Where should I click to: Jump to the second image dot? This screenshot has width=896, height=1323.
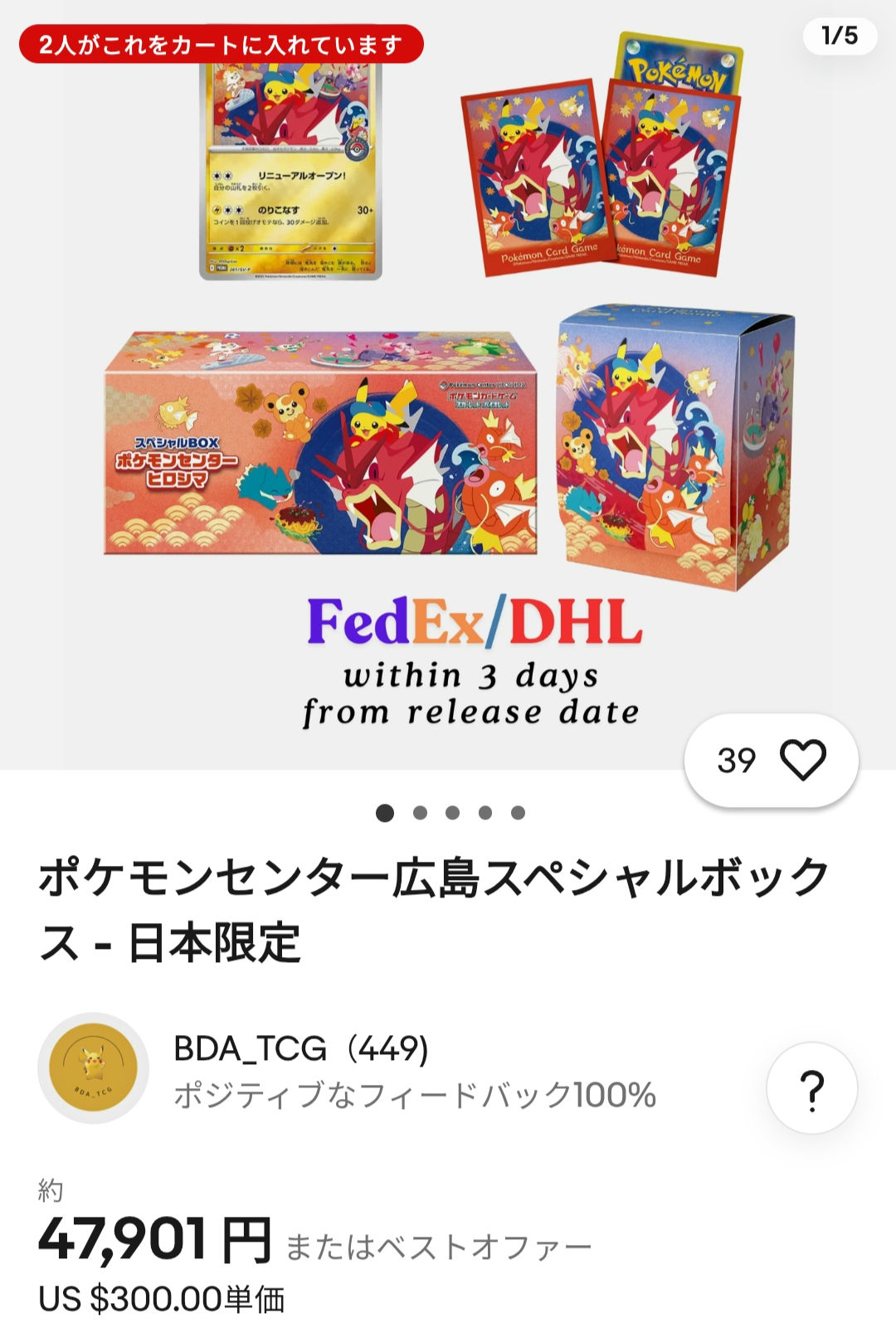pyautogui.click(x=420, y=813)
